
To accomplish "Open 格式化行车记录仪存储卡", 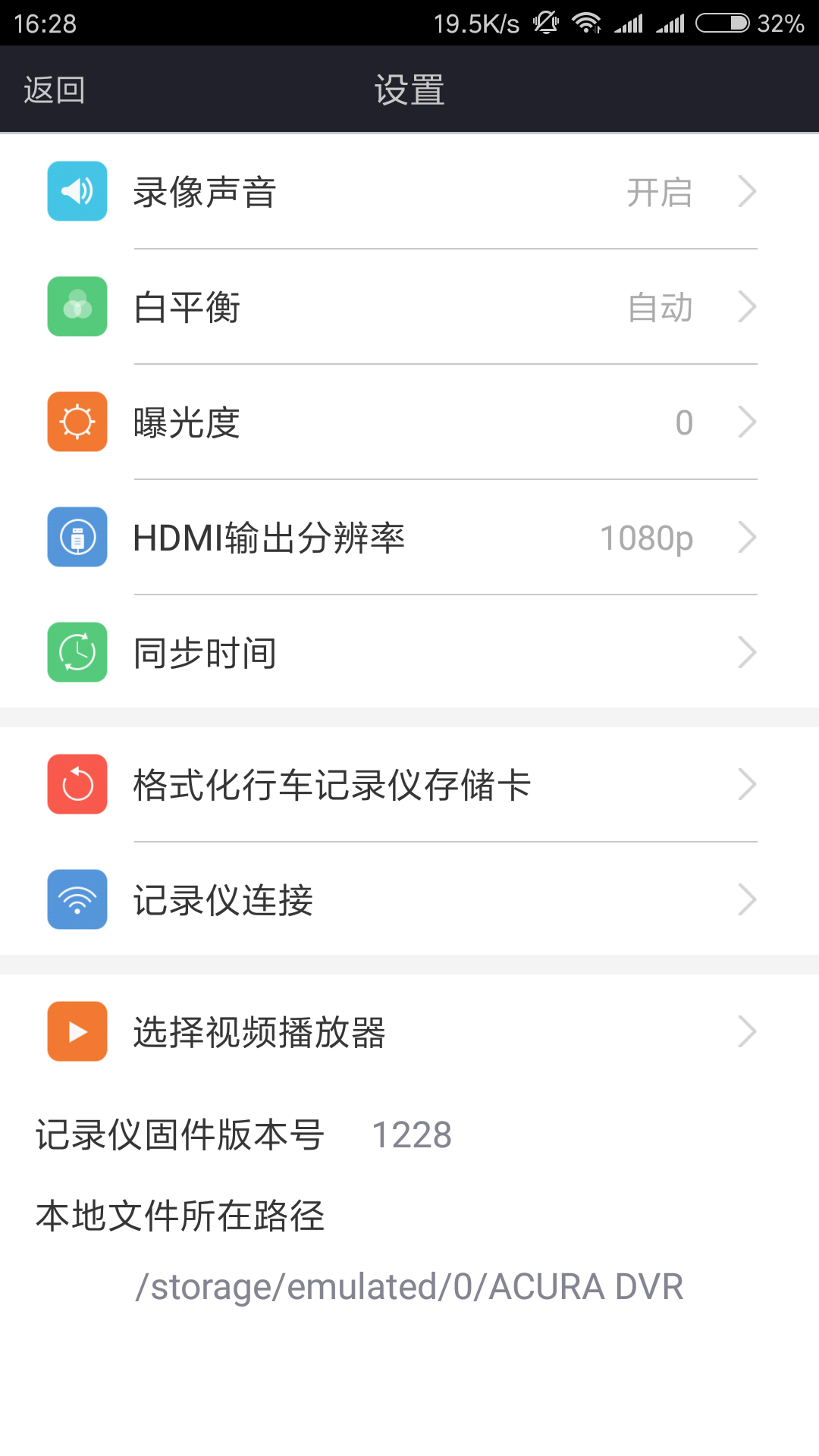I will (x=409, y=785).
